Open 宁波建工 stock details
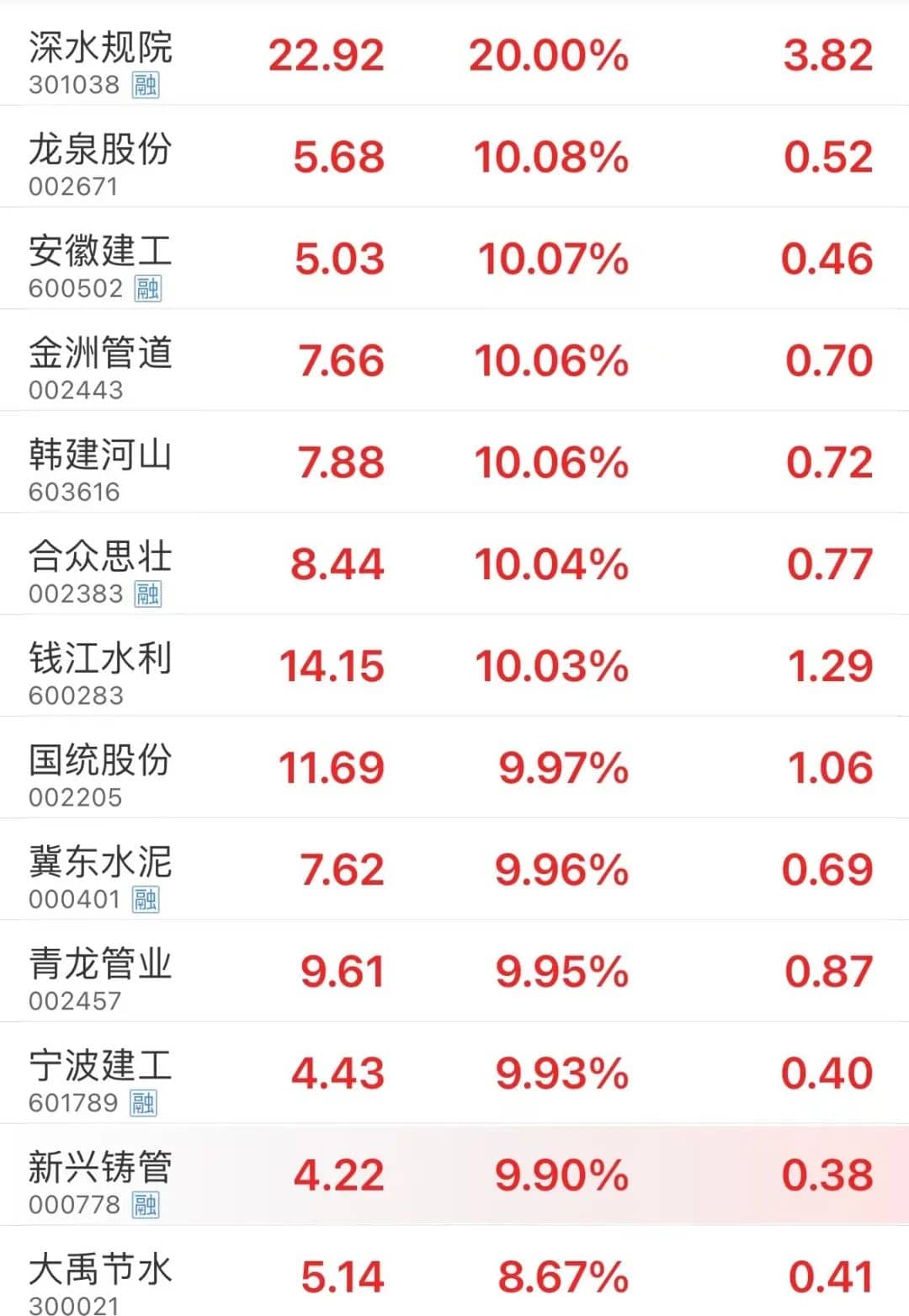909x1316 pixels. click(x=101, y=1067)
